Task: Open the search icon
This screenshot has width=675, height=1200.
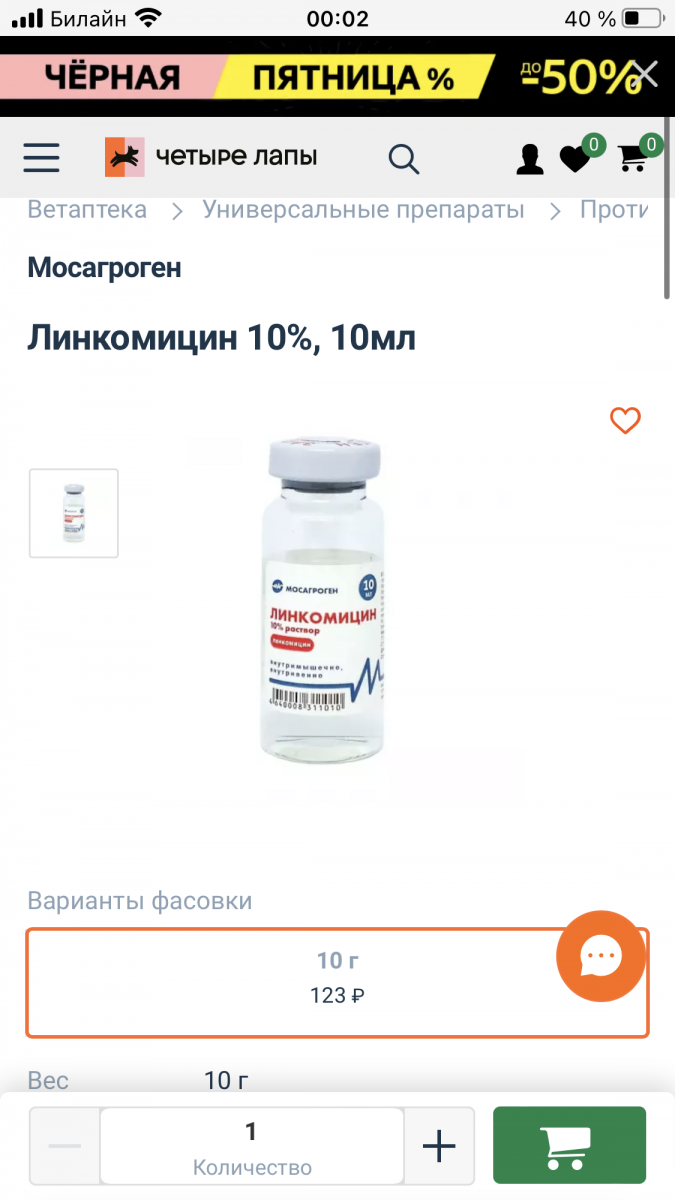Action: click(404, 158)
